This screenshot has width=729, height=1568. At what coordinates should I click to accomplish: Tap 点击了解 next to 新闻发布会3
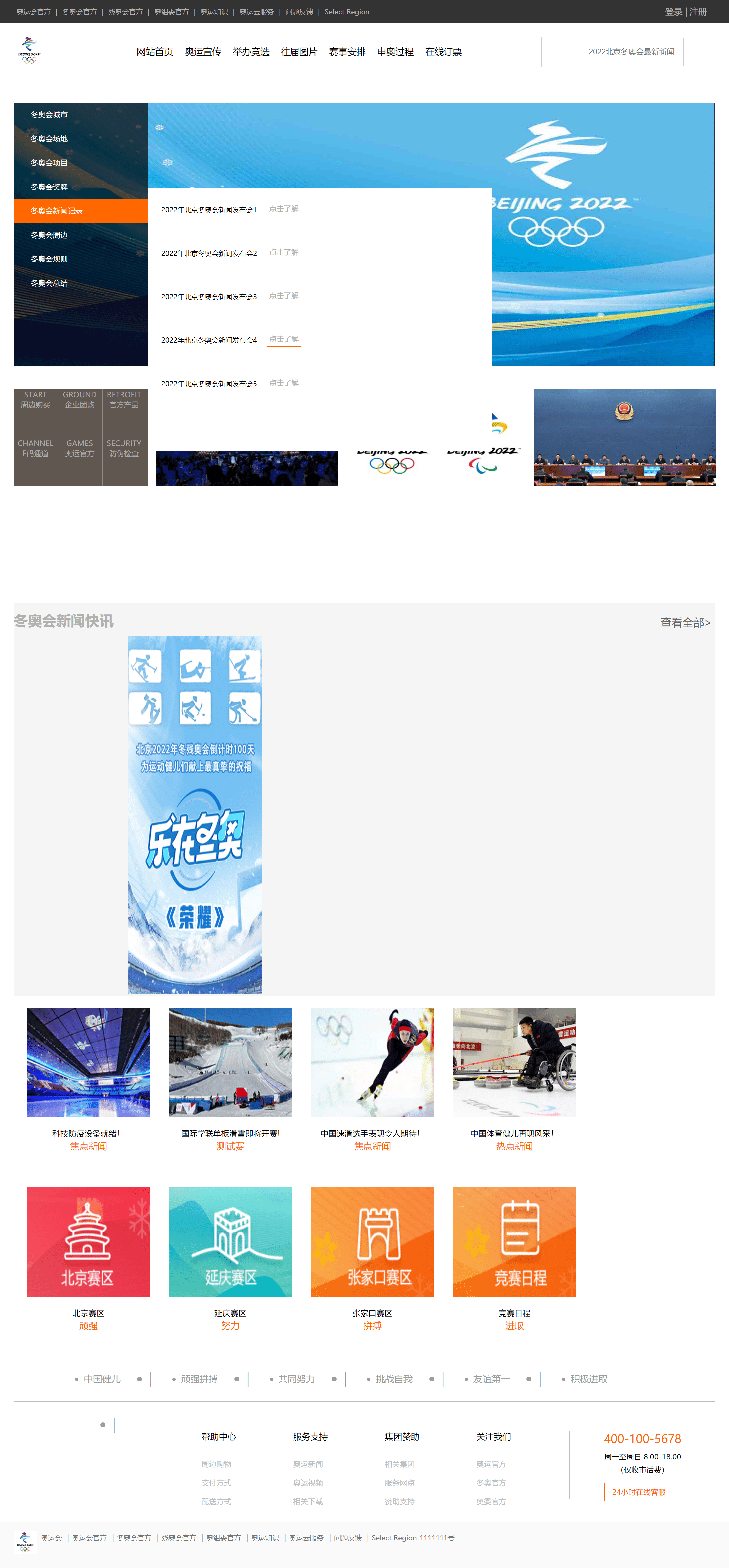click(x=284, y=296)
